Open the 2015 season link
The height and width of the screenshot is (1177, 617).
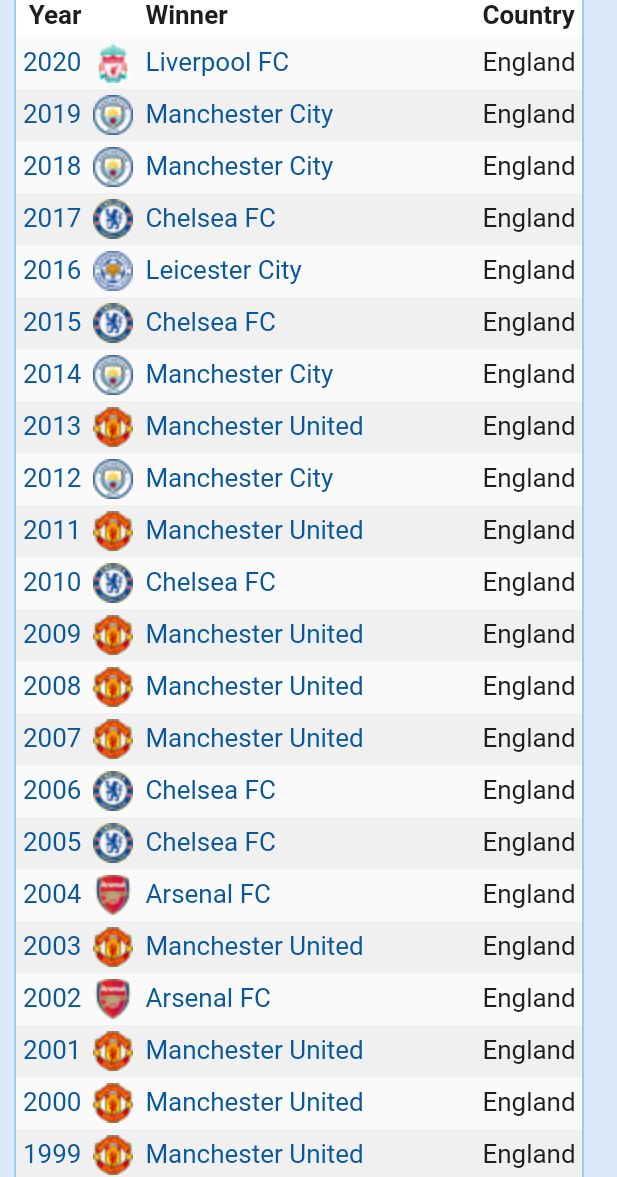point(52,323)
